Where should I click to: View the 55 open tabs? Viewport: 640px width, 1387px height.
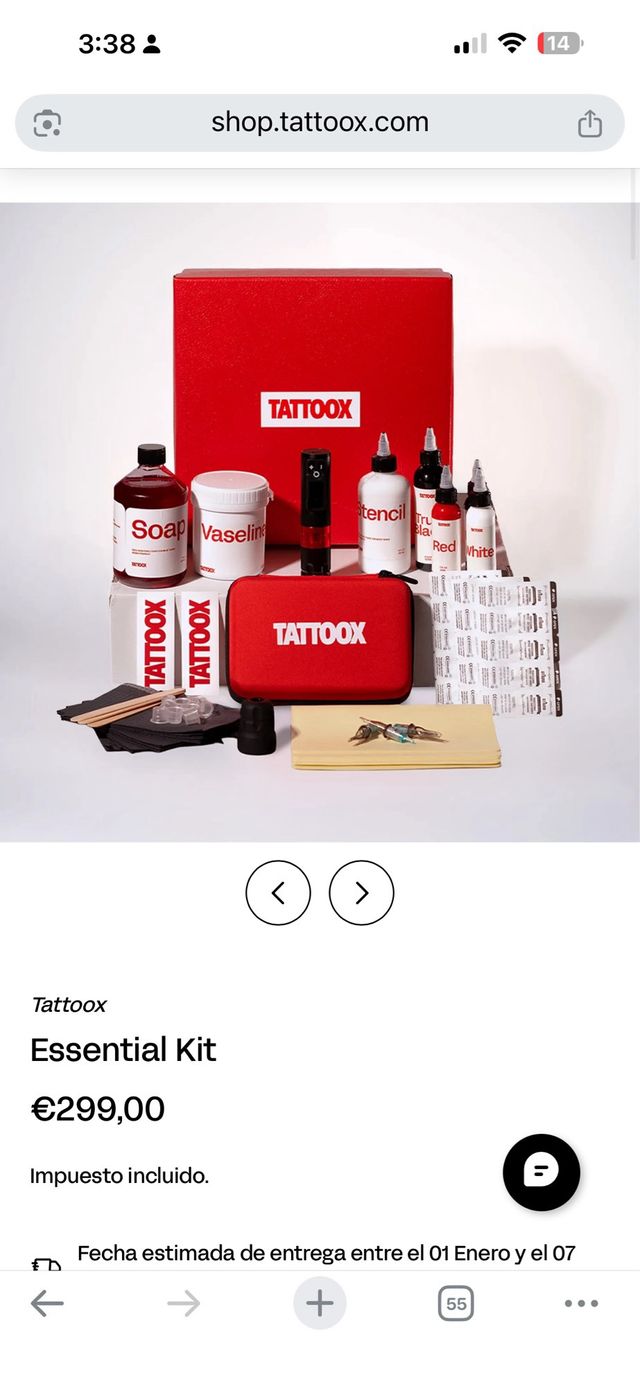456,1303
